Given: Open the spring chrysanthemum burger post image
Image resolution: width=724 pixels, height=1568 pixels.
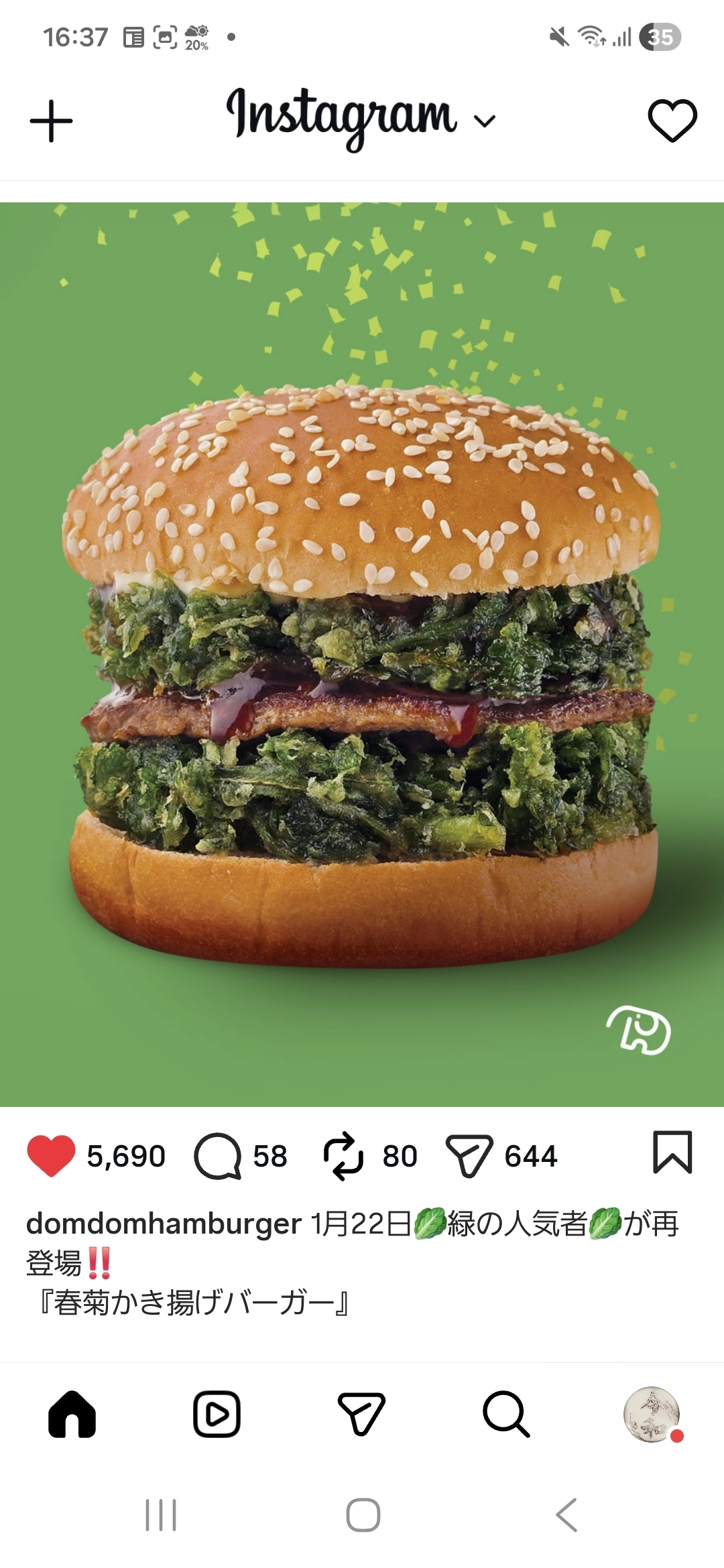Looking at the screenshot, I should tap(362, 654).
